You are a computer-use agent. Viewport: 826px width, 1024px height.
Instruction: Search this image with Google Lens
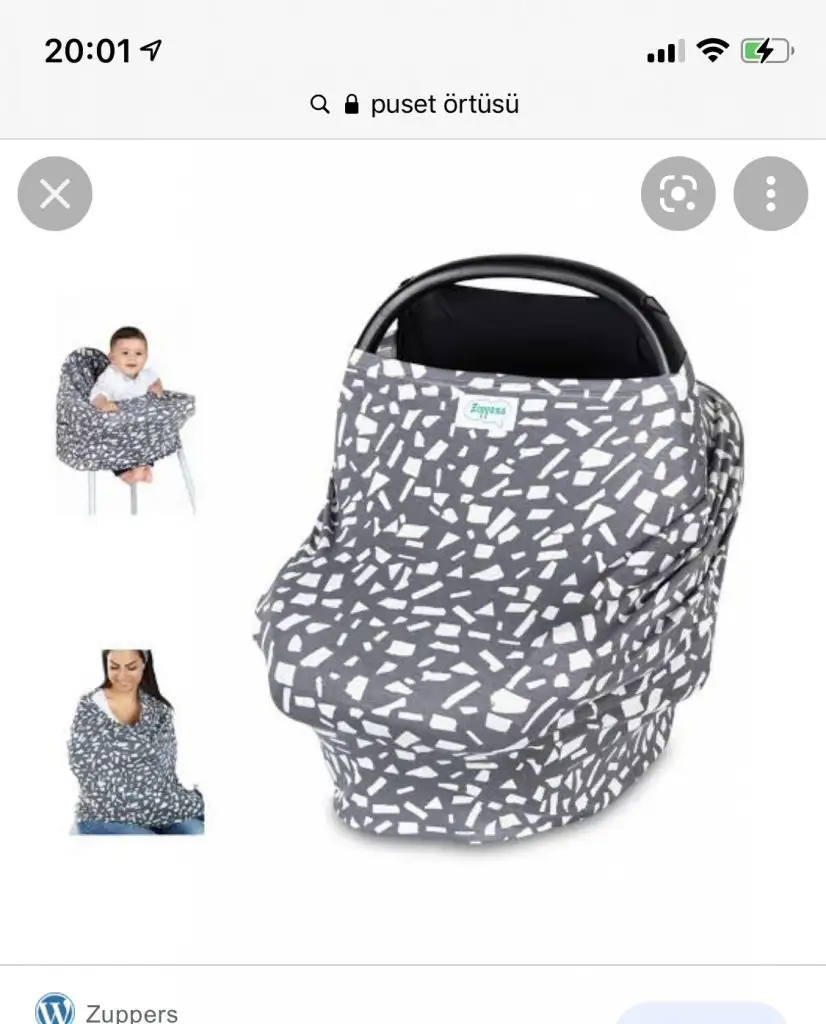click(x=678, y=194)
